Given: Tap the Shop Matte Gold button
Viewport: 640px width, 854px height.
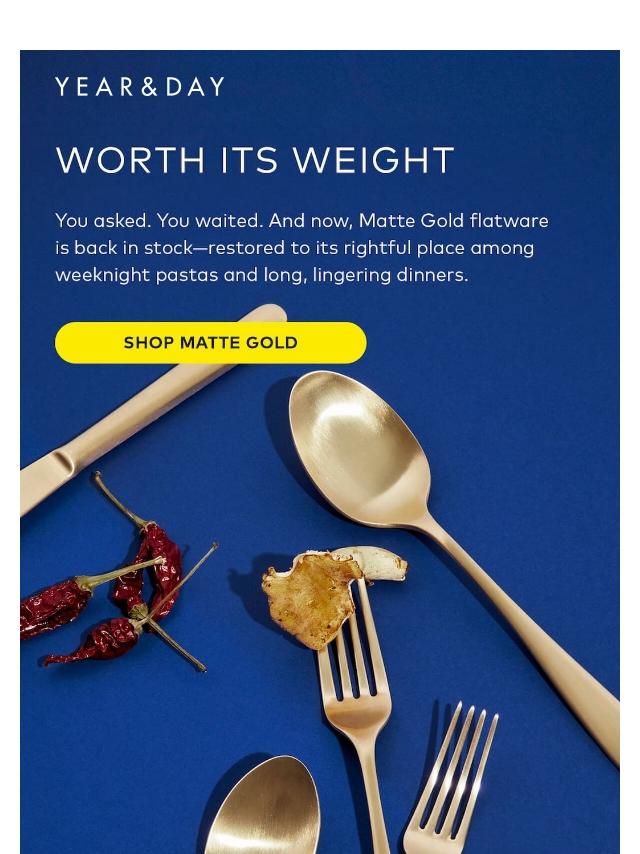Looking at the screenshot, I should 210,343.
